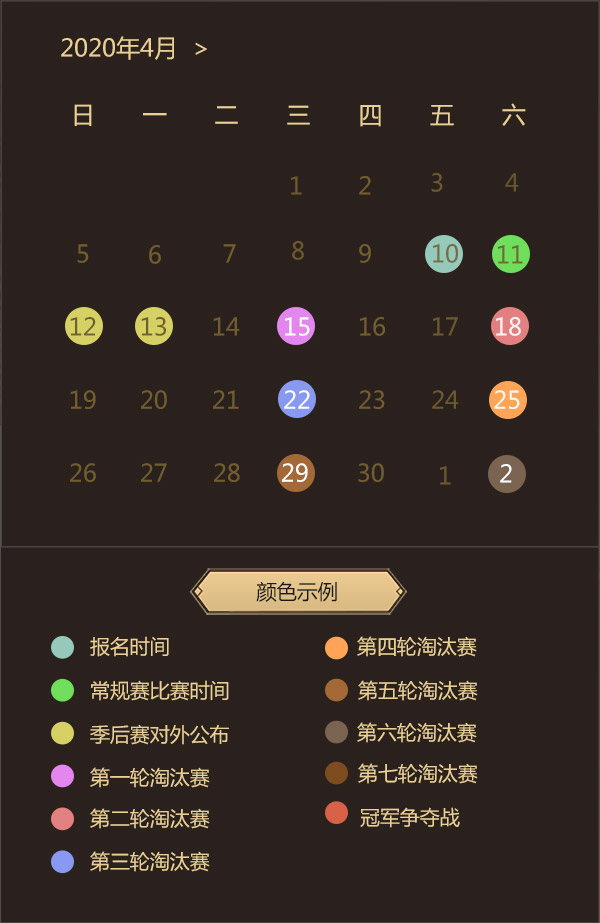Select April 10 registration date
This screenshot has width=600, height=923.
(444, 254)
